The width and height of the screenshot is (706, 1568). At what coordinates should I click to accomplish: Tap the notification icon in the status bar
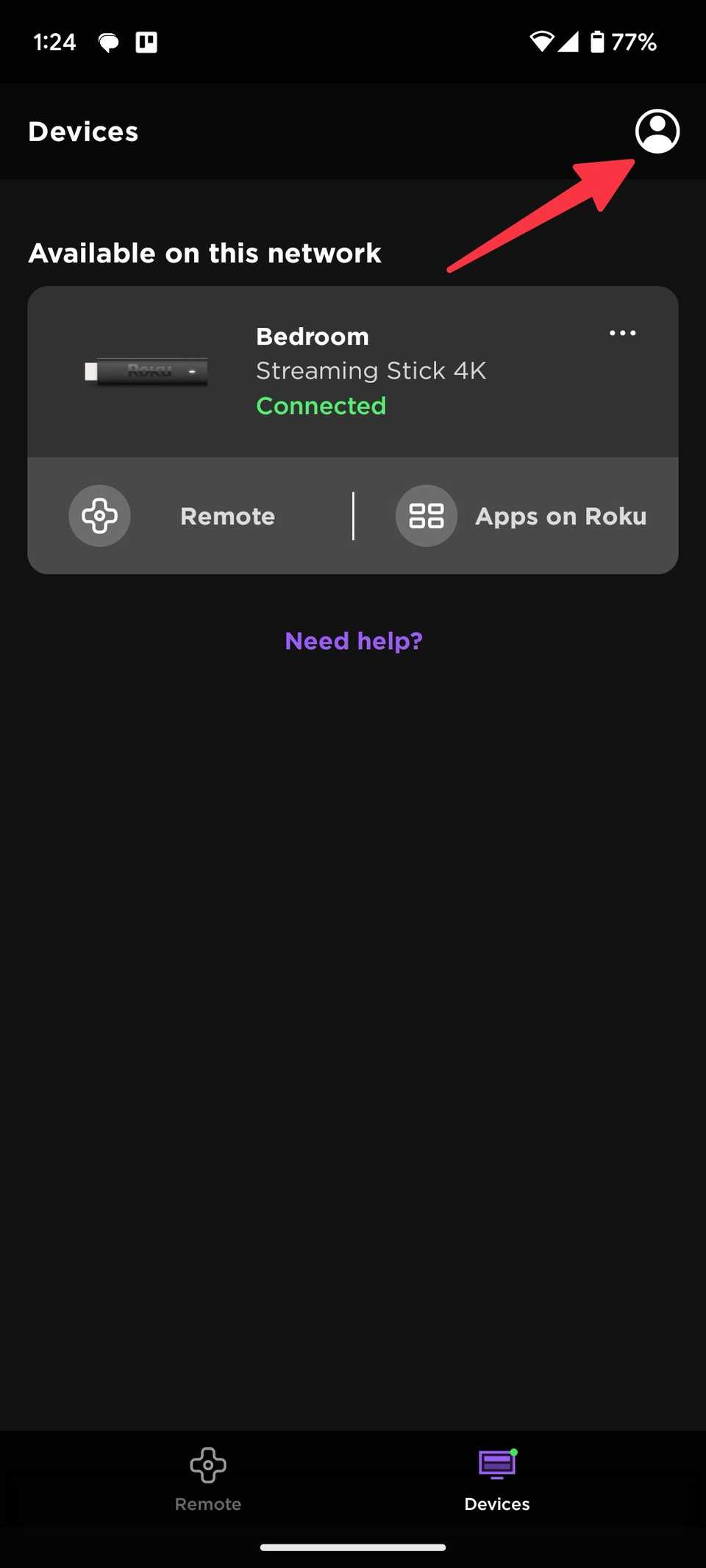point(109,42)
